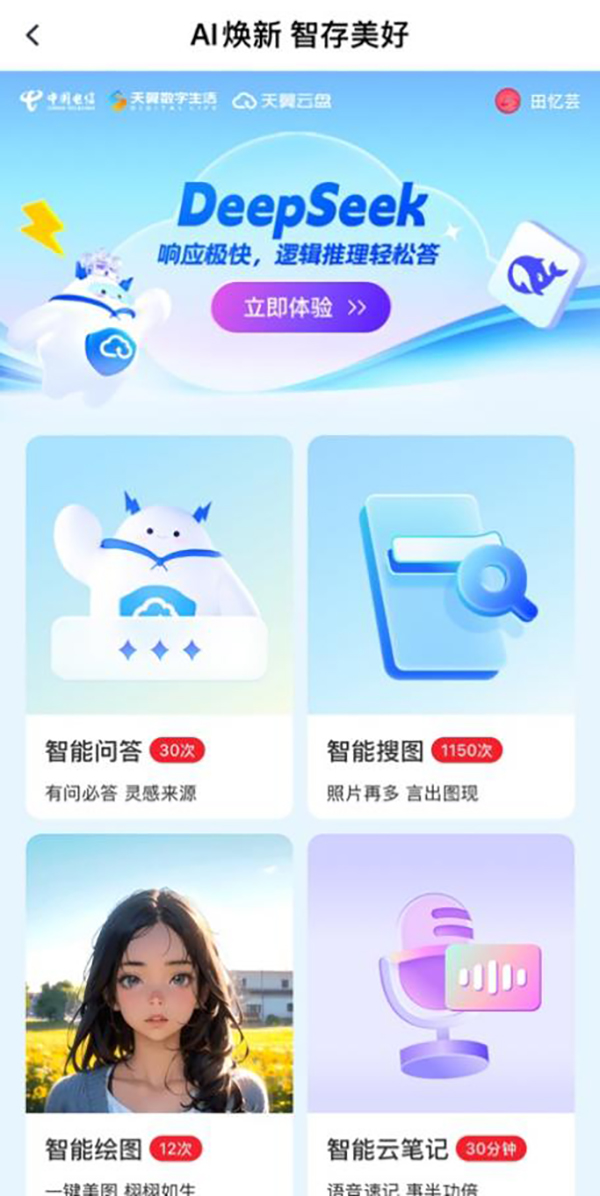Open the 智能问答 card
This screenshot has width=600, height=1196.
159,626
